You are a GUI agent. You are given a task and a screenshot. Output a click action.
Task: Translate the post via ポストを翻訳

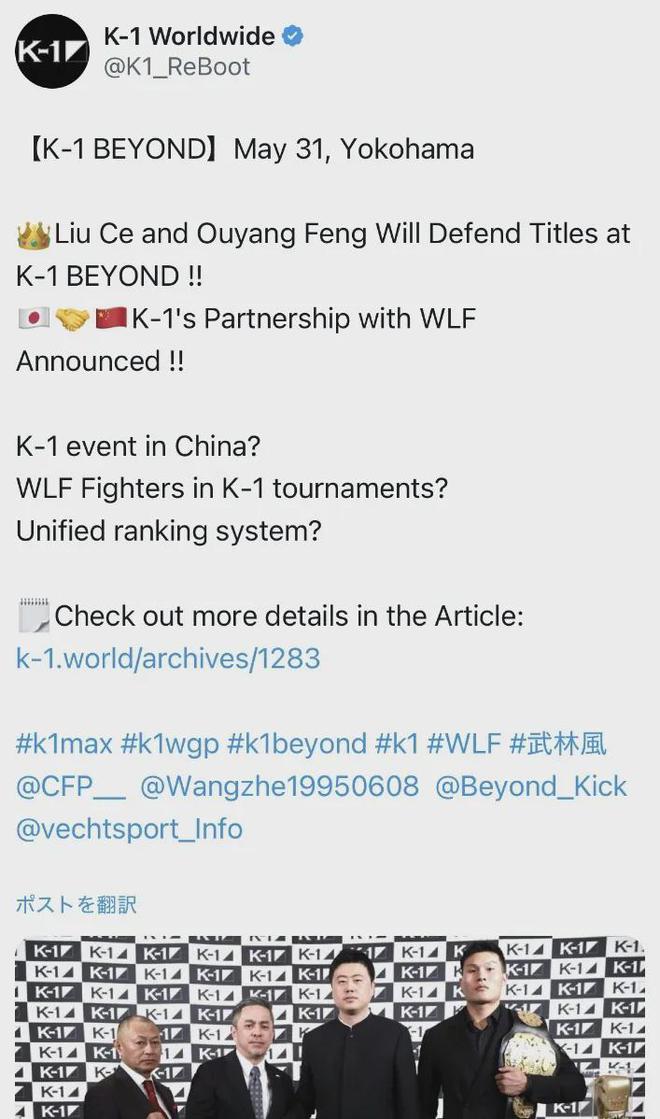(x=76, y=904)
